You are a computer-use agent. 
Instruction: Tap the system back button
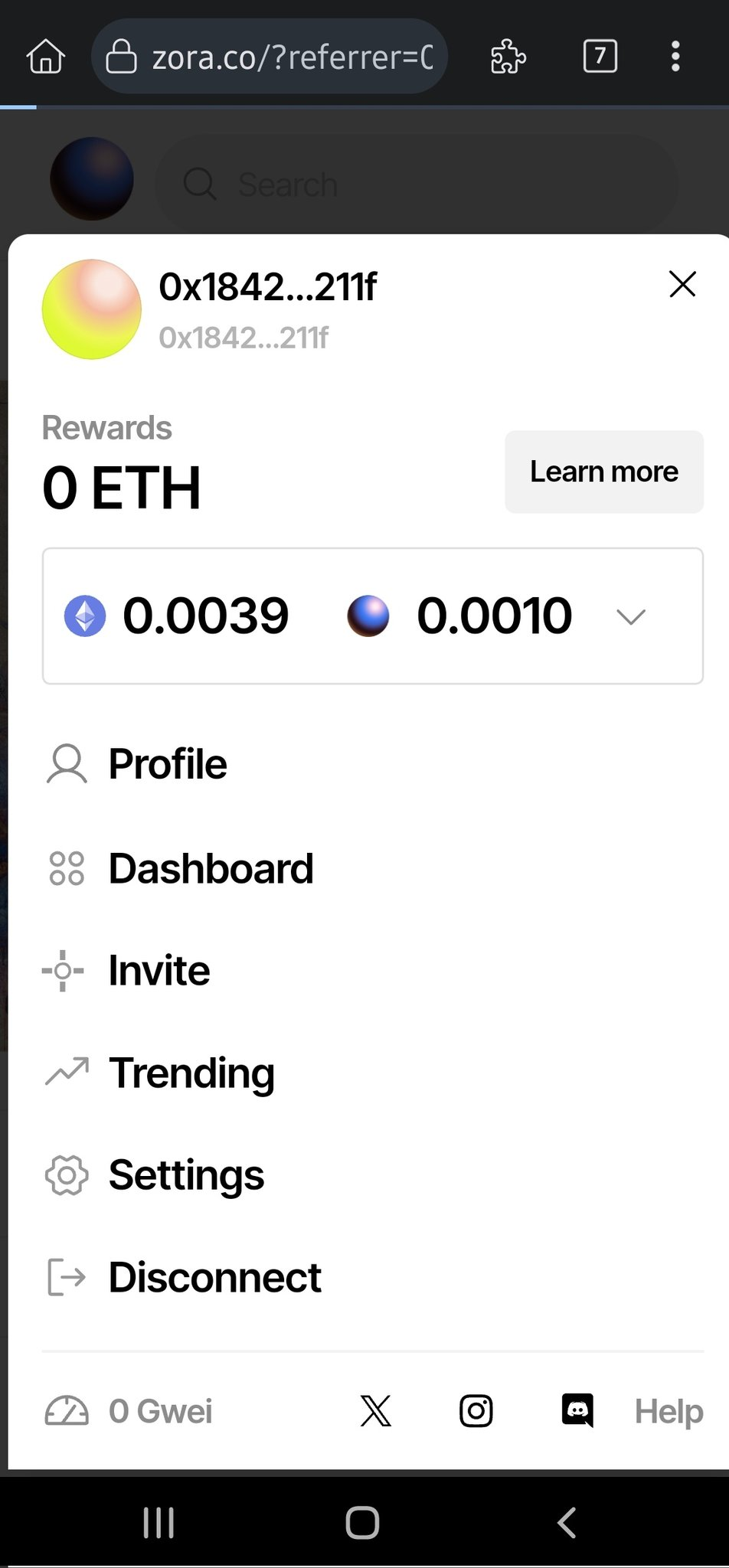(x=566, y=1522)
